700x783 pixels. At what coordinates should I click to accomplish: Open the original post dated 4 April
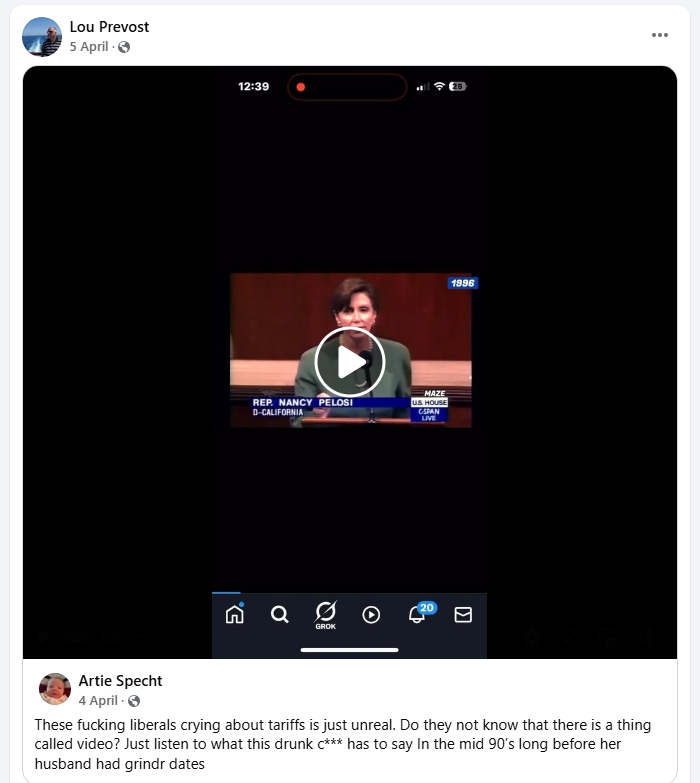pos(97,701)
